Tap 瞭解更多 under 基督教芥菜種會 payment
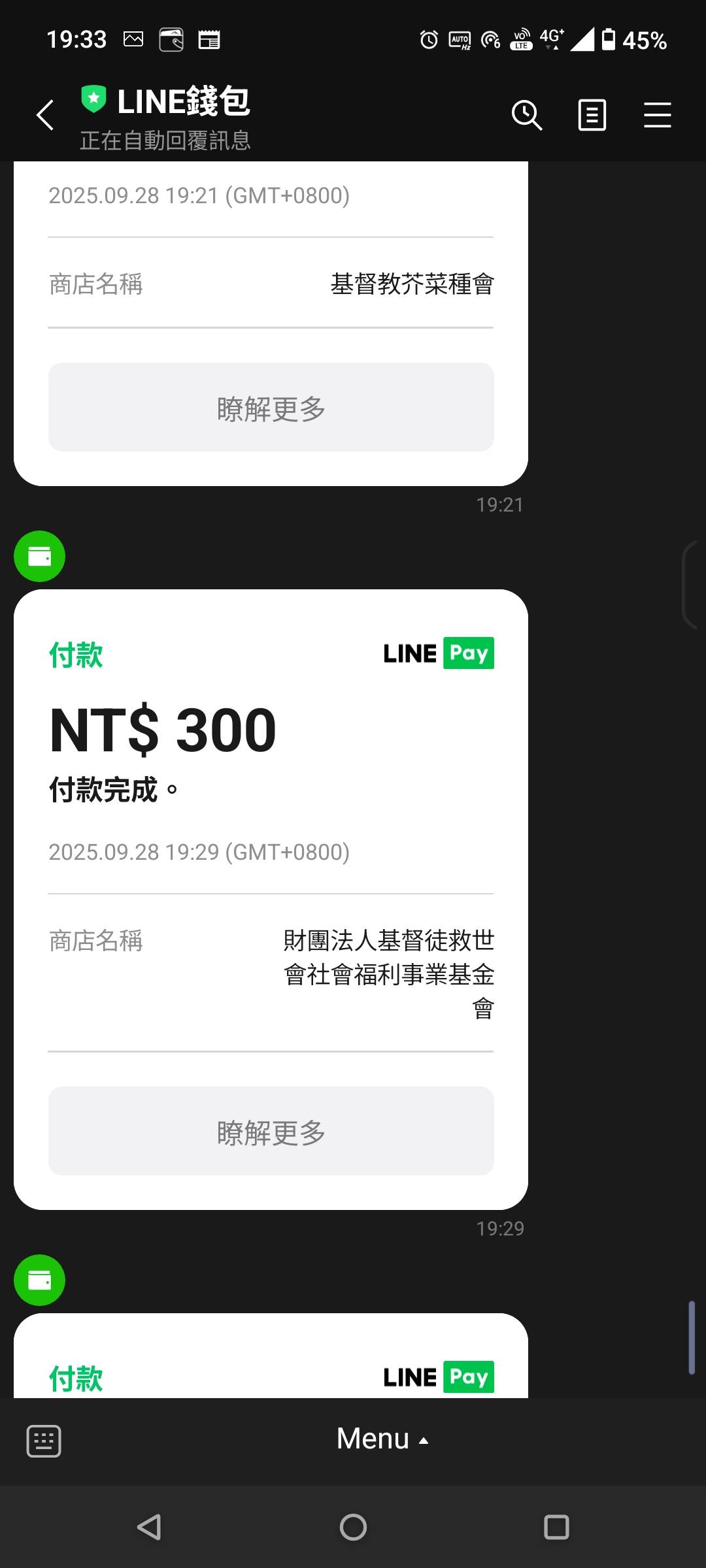 point(271,407)
